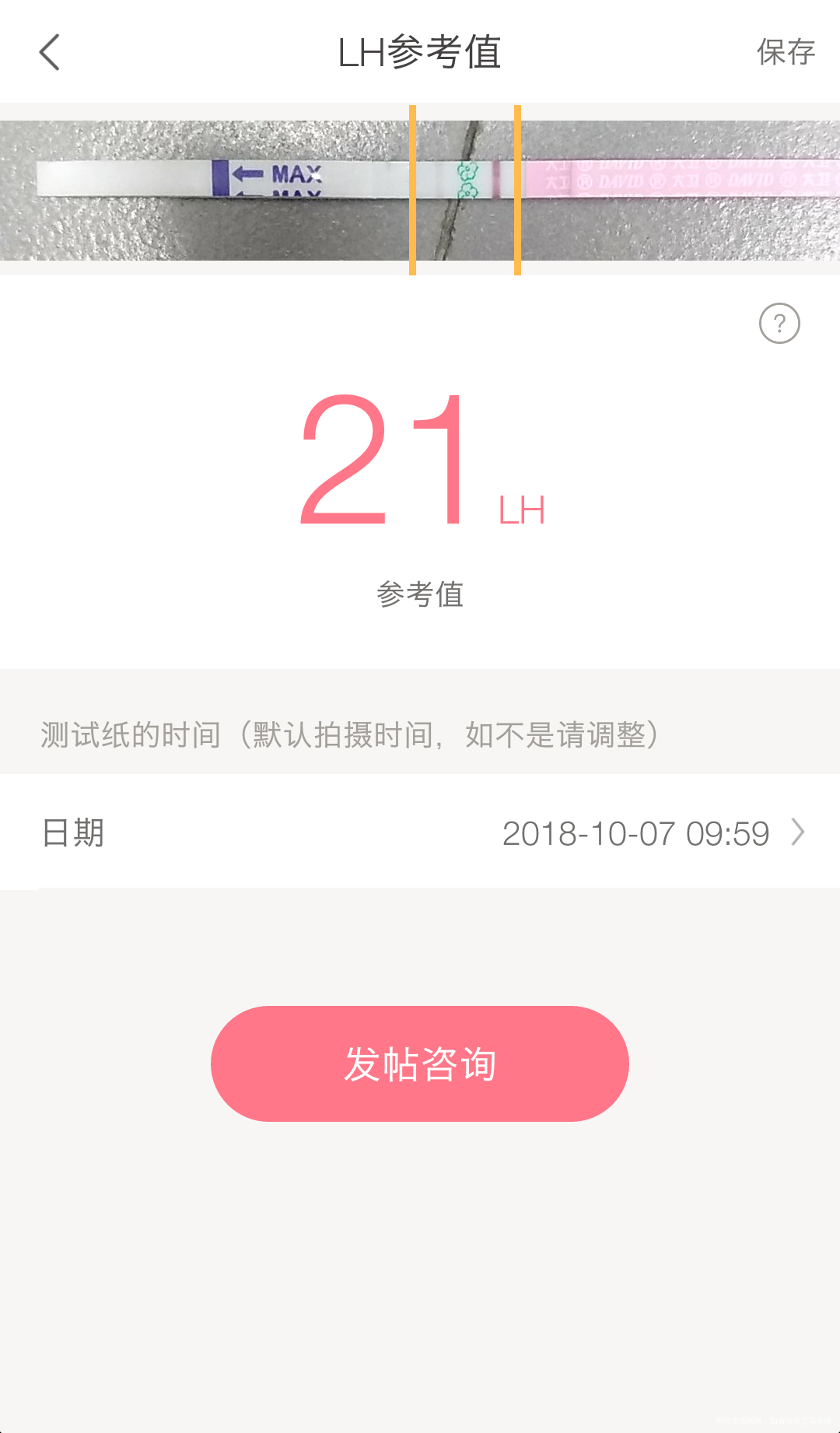Screen dimensions: 840x1433
Task: Tap the LH unit label beside the number
Action: point(521,510)
